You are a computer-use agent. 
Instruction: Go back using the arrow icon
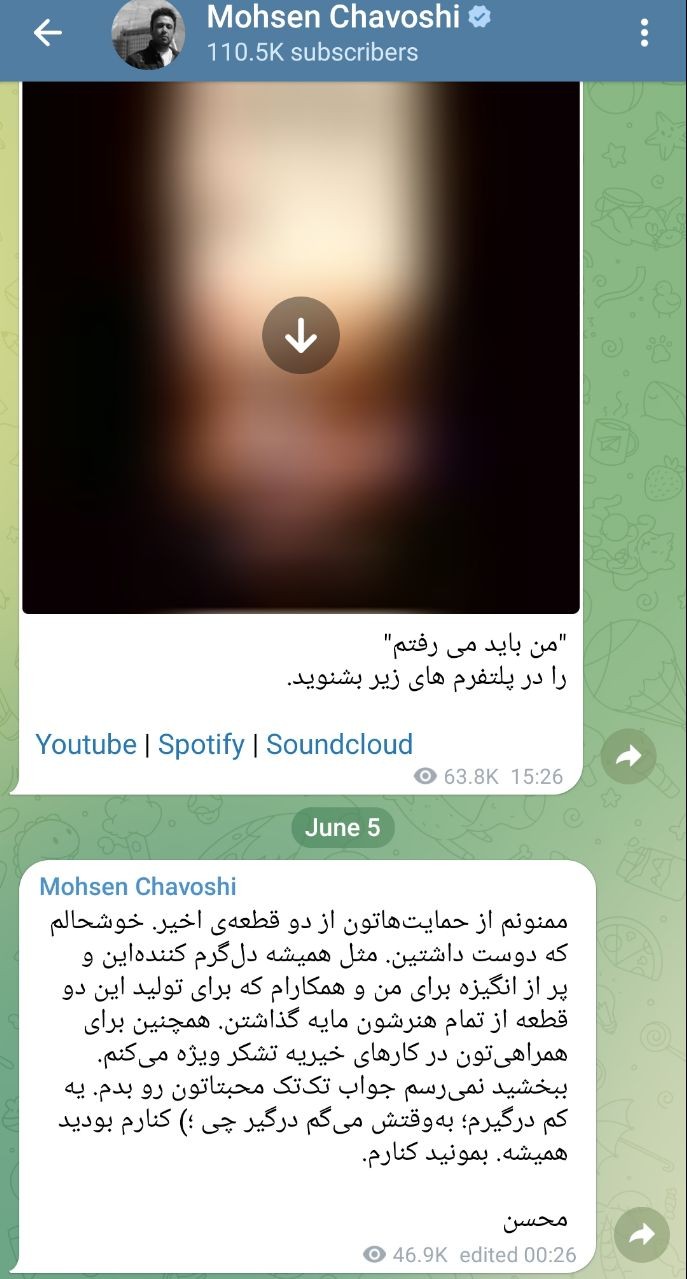coord(47,33)
